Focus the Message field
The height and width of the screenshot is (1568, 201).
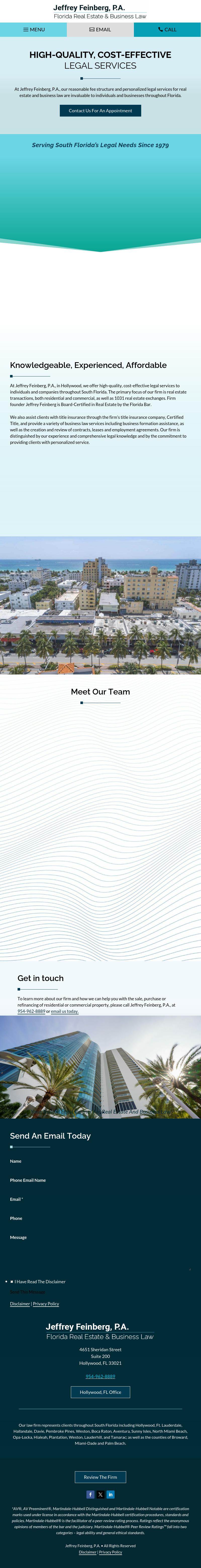pos(100,1254)
